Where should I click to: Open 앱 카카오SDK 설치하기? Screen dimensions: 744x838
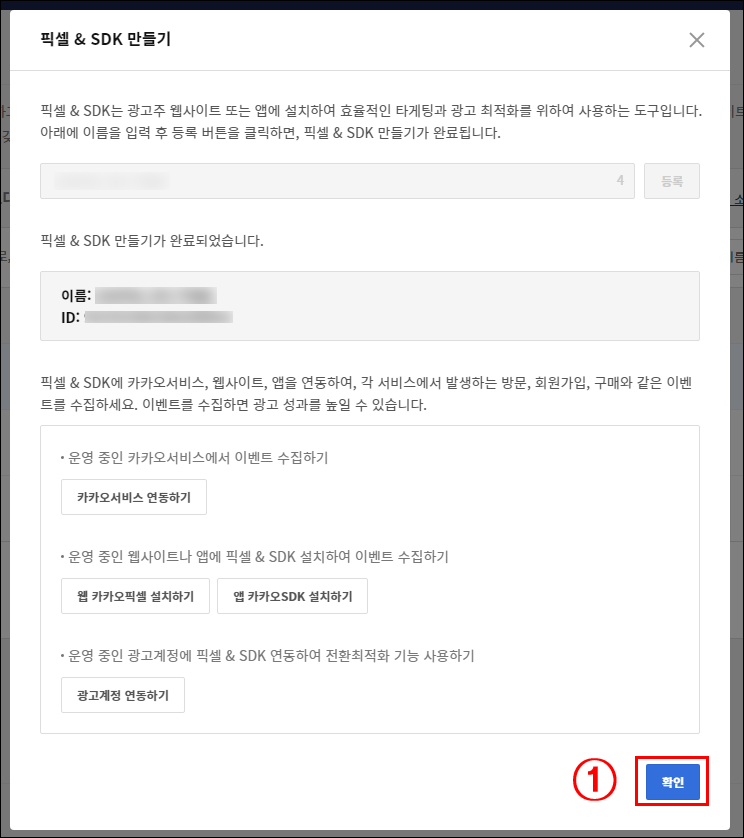coord(292,596)
